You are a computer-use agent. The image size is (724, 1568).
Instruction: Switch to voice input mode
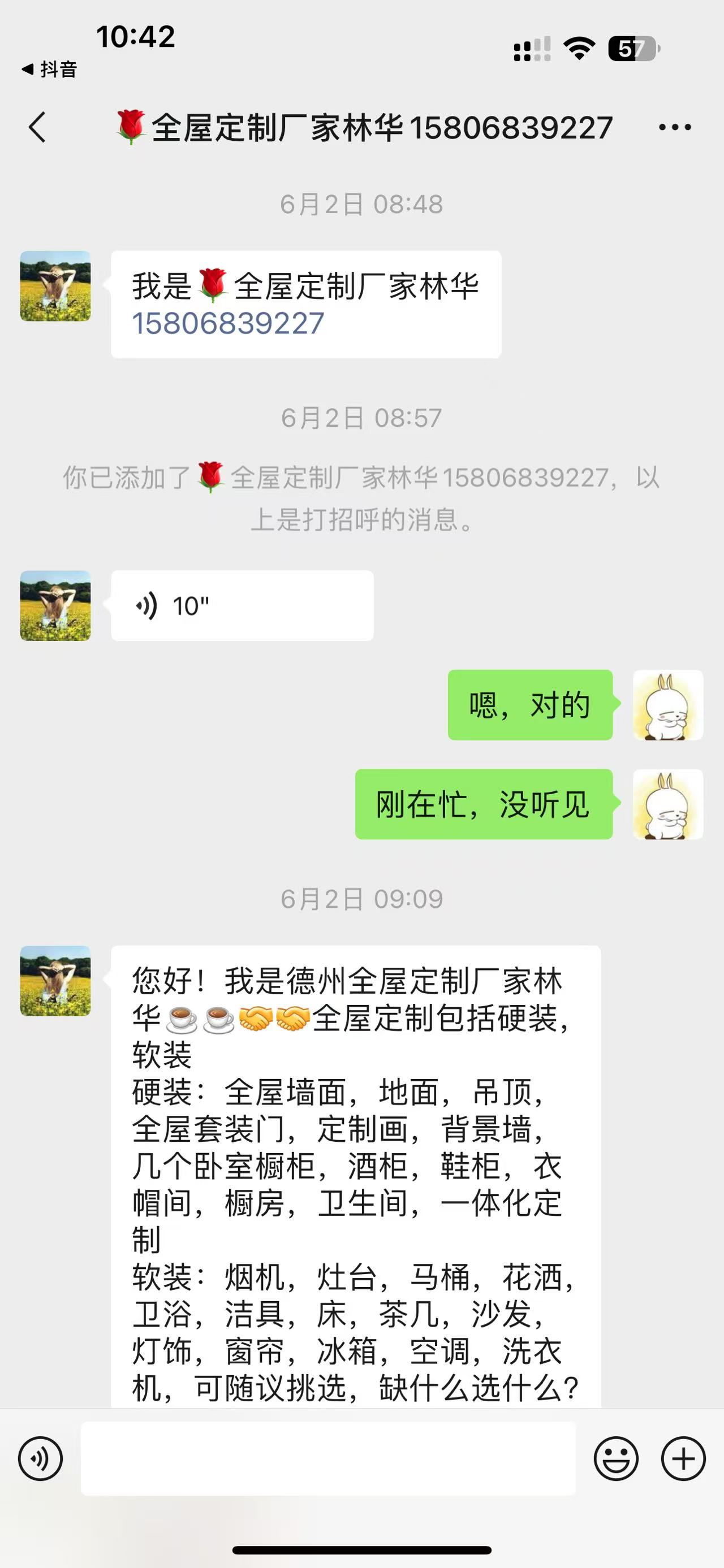coord(40,1458)
